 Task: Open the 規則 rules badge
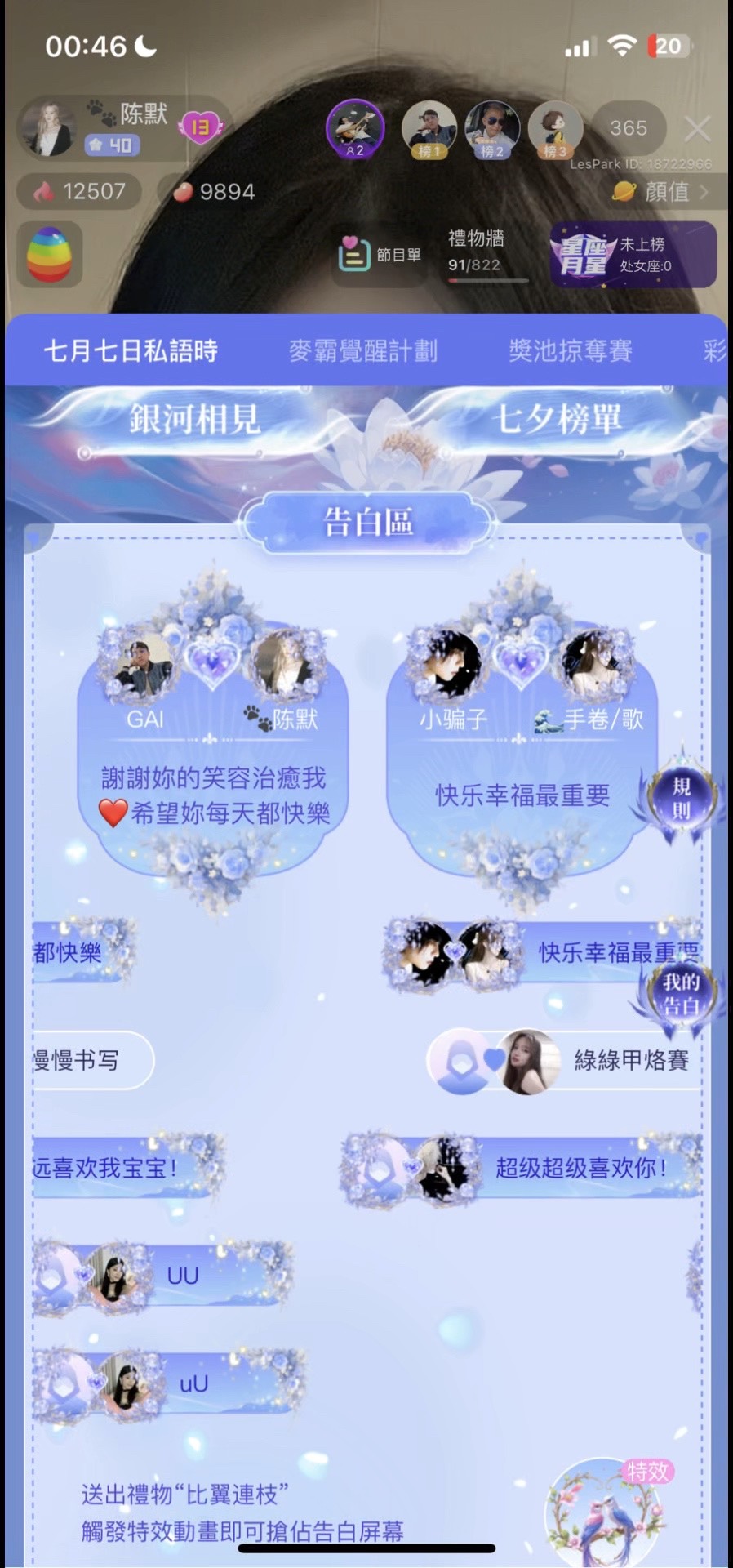click(x=681, y=798)
